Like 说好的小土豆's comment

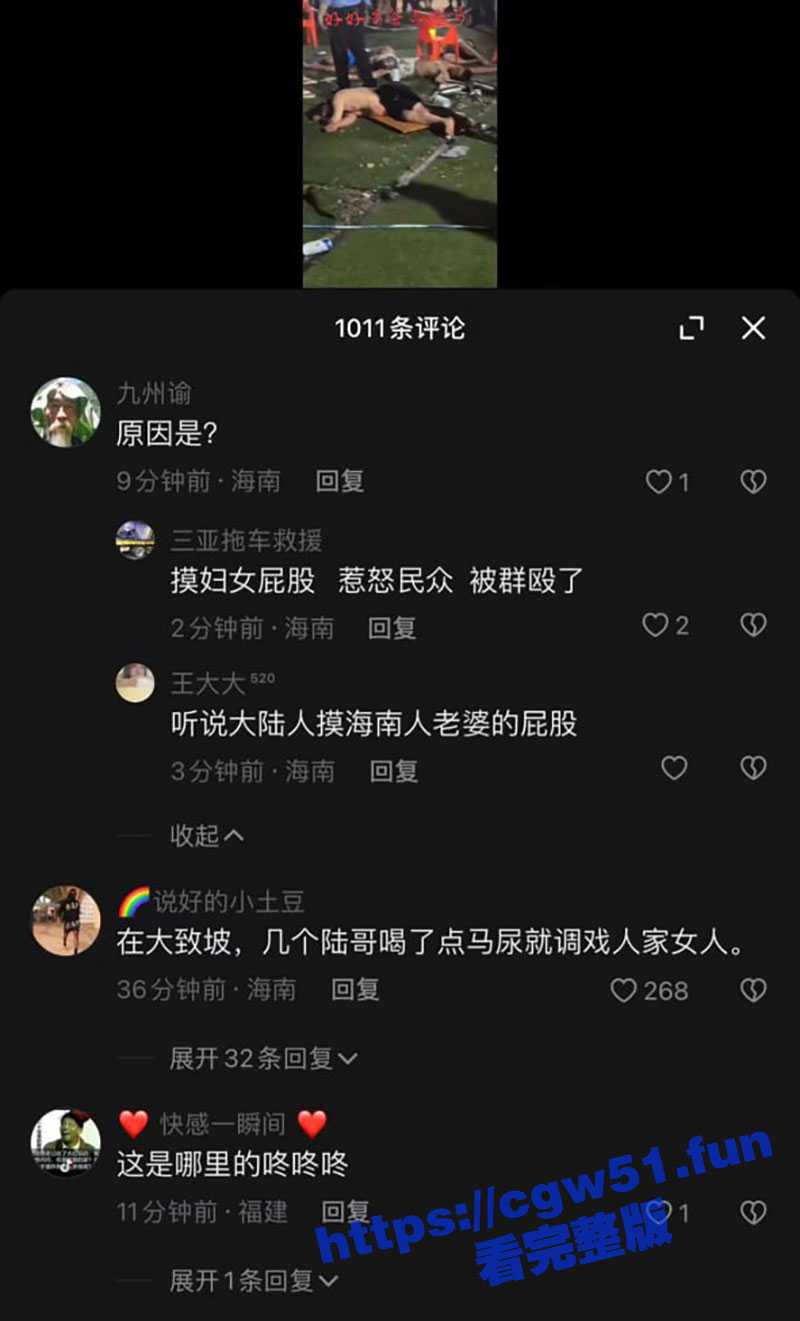(x=624, y=990)
